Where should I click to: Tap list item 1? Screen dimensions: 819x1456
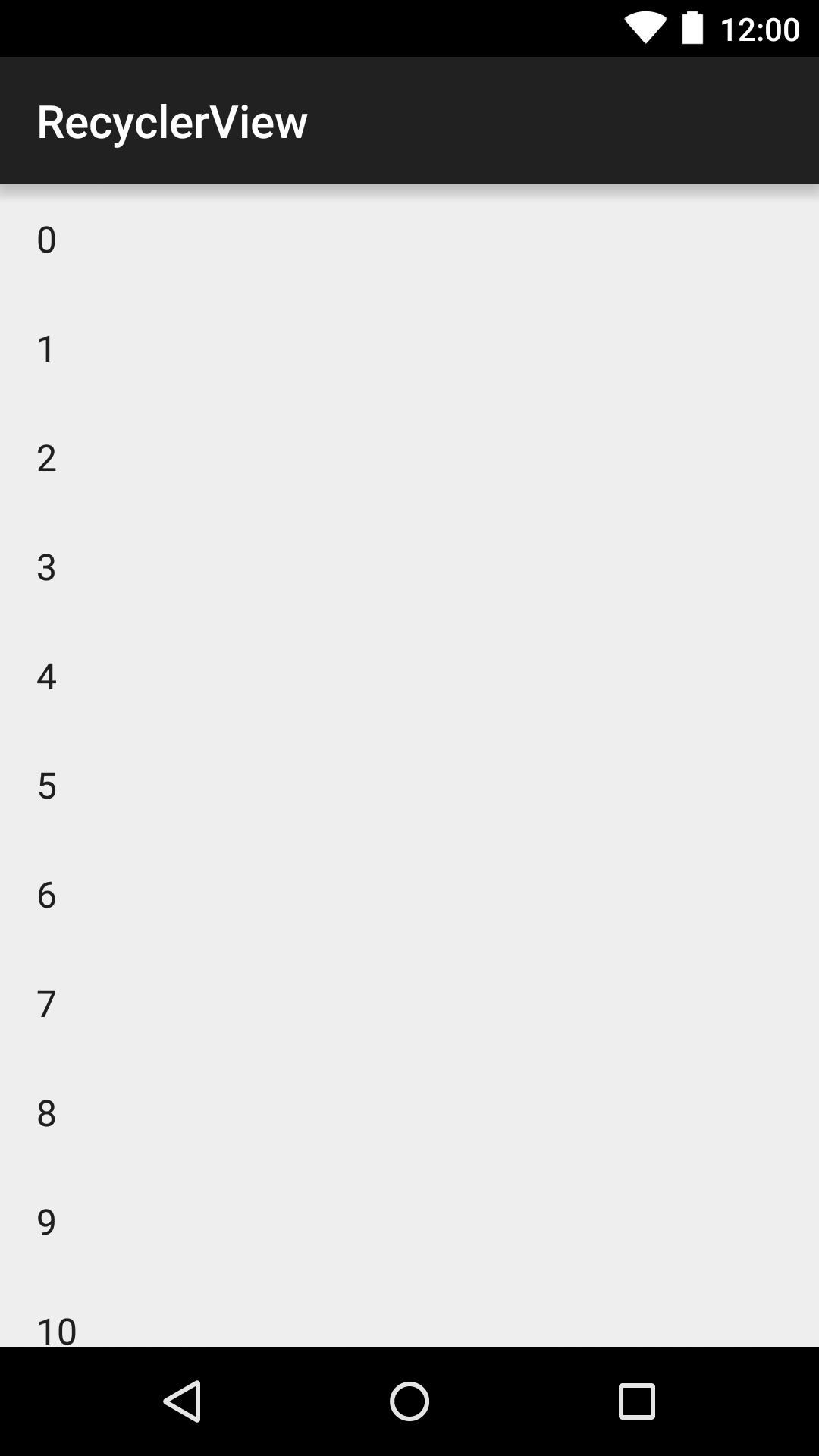409,349
